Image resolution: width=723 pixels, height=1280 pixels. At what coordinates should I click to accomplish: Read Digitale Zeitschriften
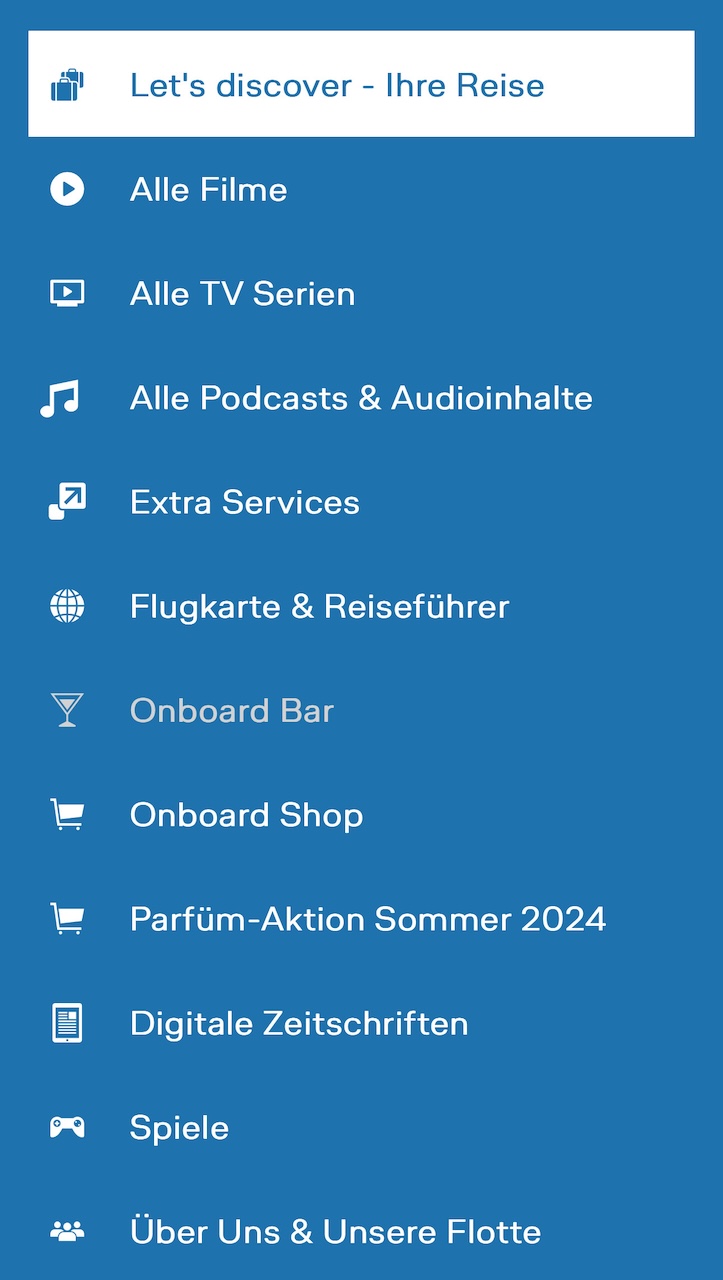(x=299, y=1023)
